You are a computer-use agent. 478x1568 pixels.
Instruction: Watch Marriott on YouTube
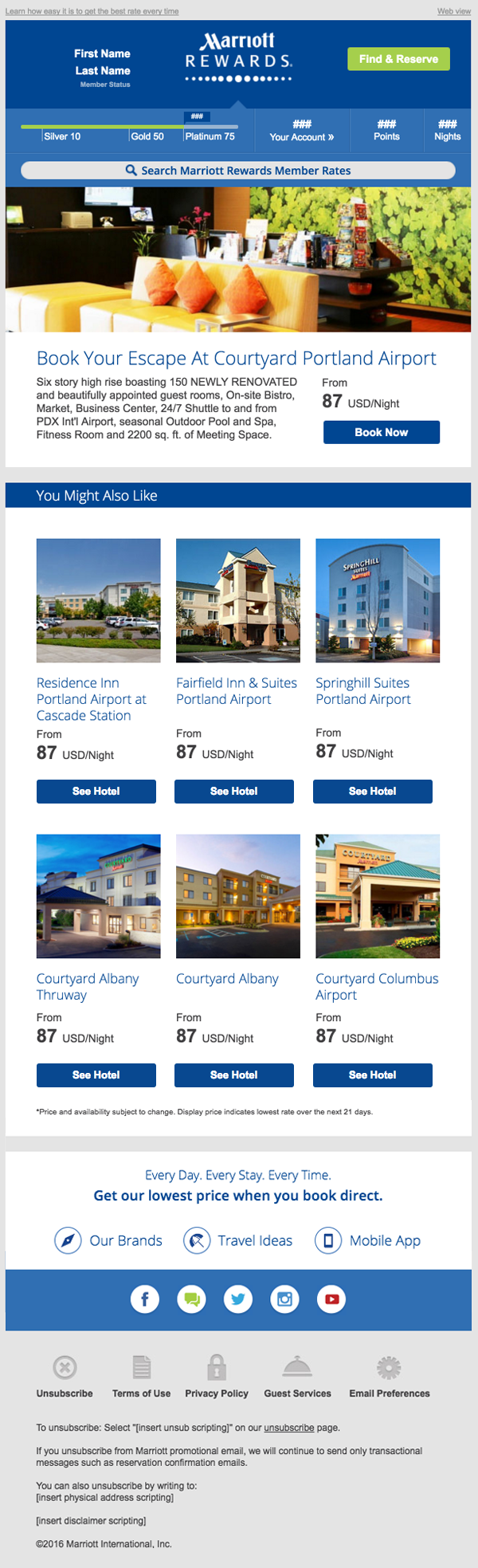point(331,1299)
